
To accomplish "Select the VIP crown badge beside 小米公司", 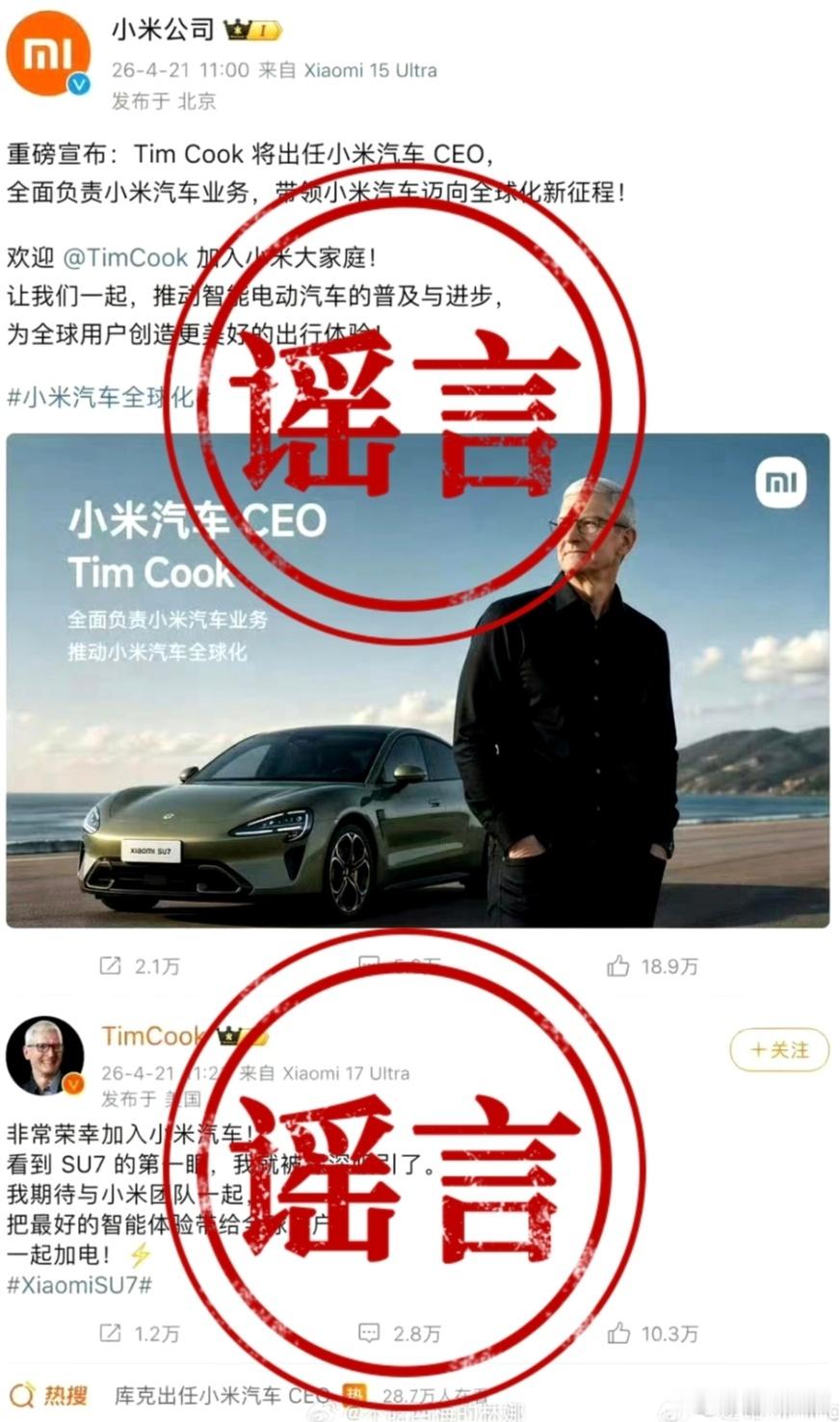I will click(x=240, y=30).
